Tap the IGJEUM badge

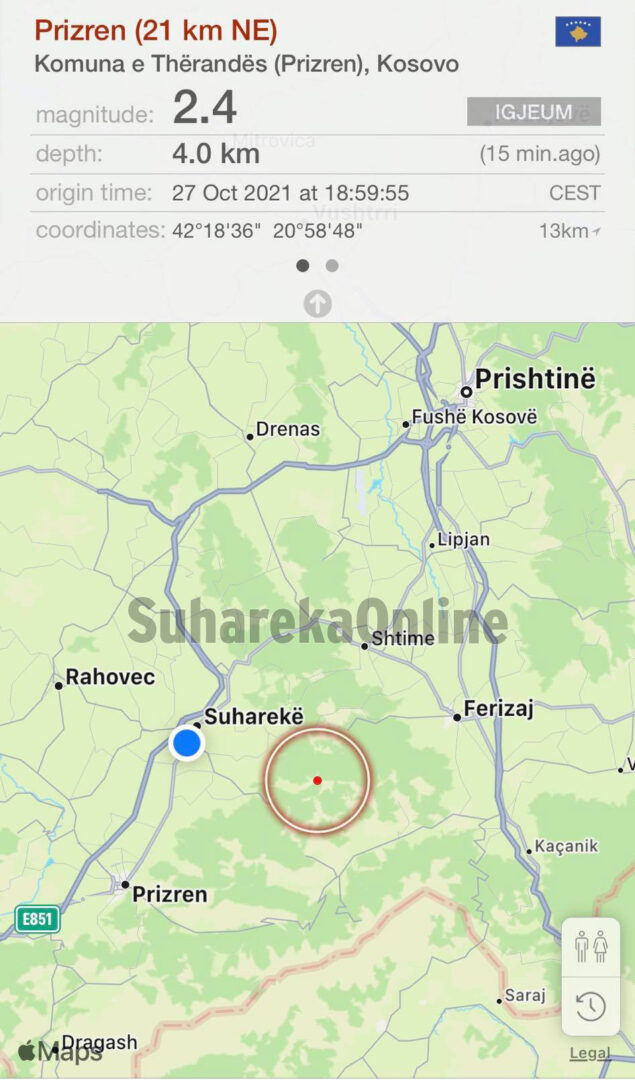tap(533, 111)
